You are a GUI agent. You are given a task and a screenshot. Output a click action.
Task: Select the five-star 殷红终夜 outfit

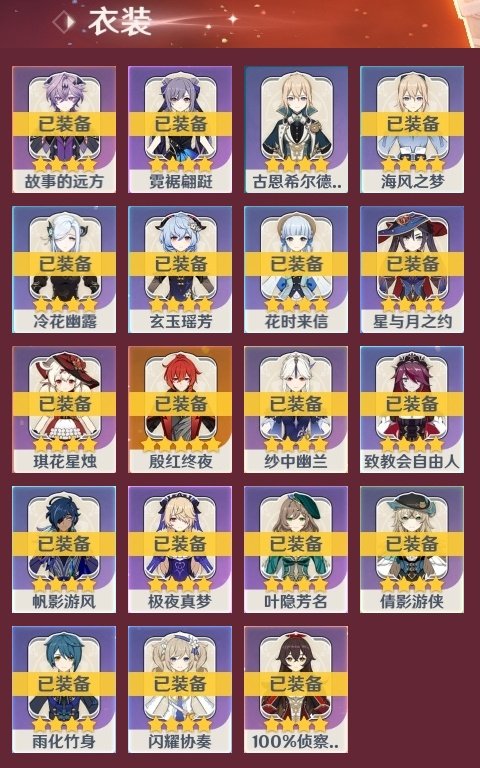click(x=180, y=409)
